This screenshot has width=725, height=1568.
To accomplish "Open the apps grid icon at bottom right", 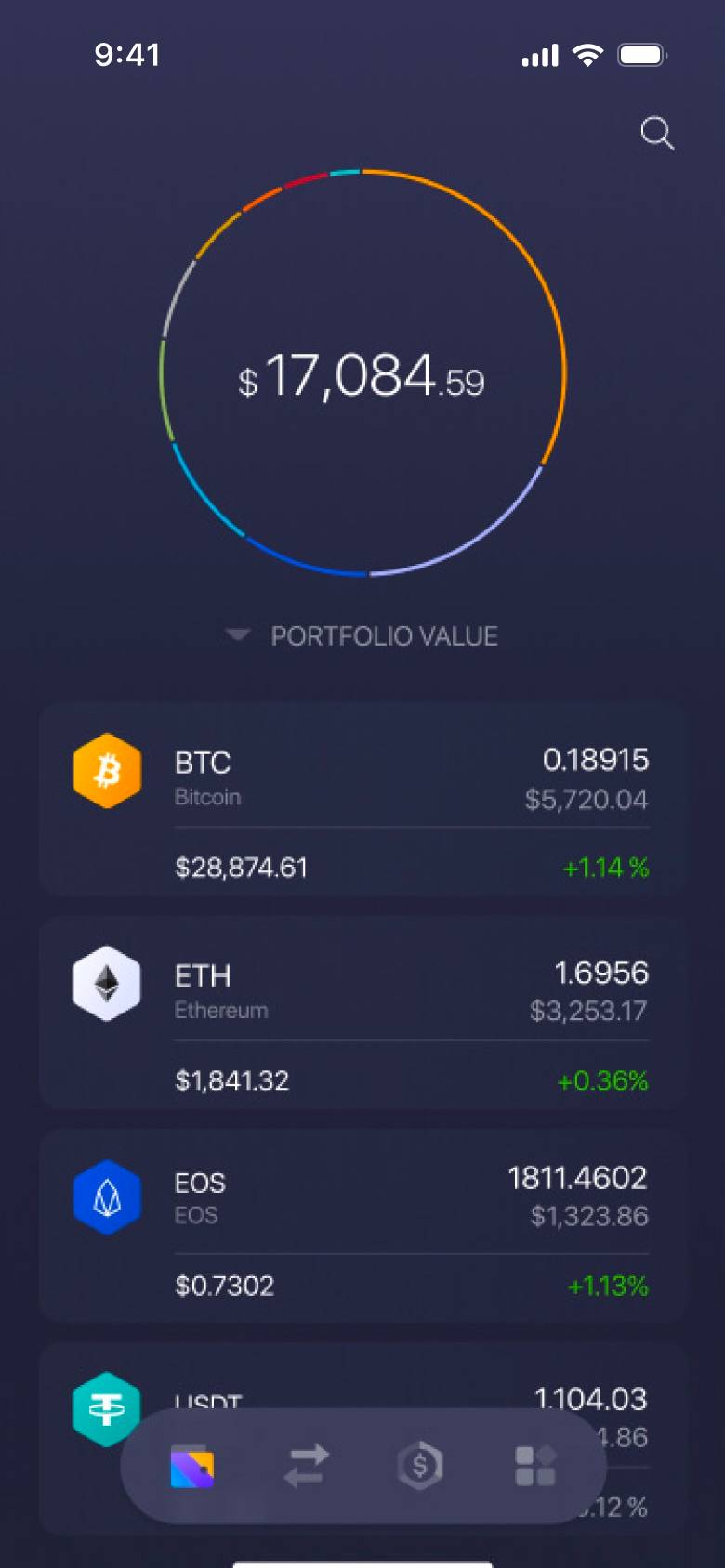I will point(533,1464).
